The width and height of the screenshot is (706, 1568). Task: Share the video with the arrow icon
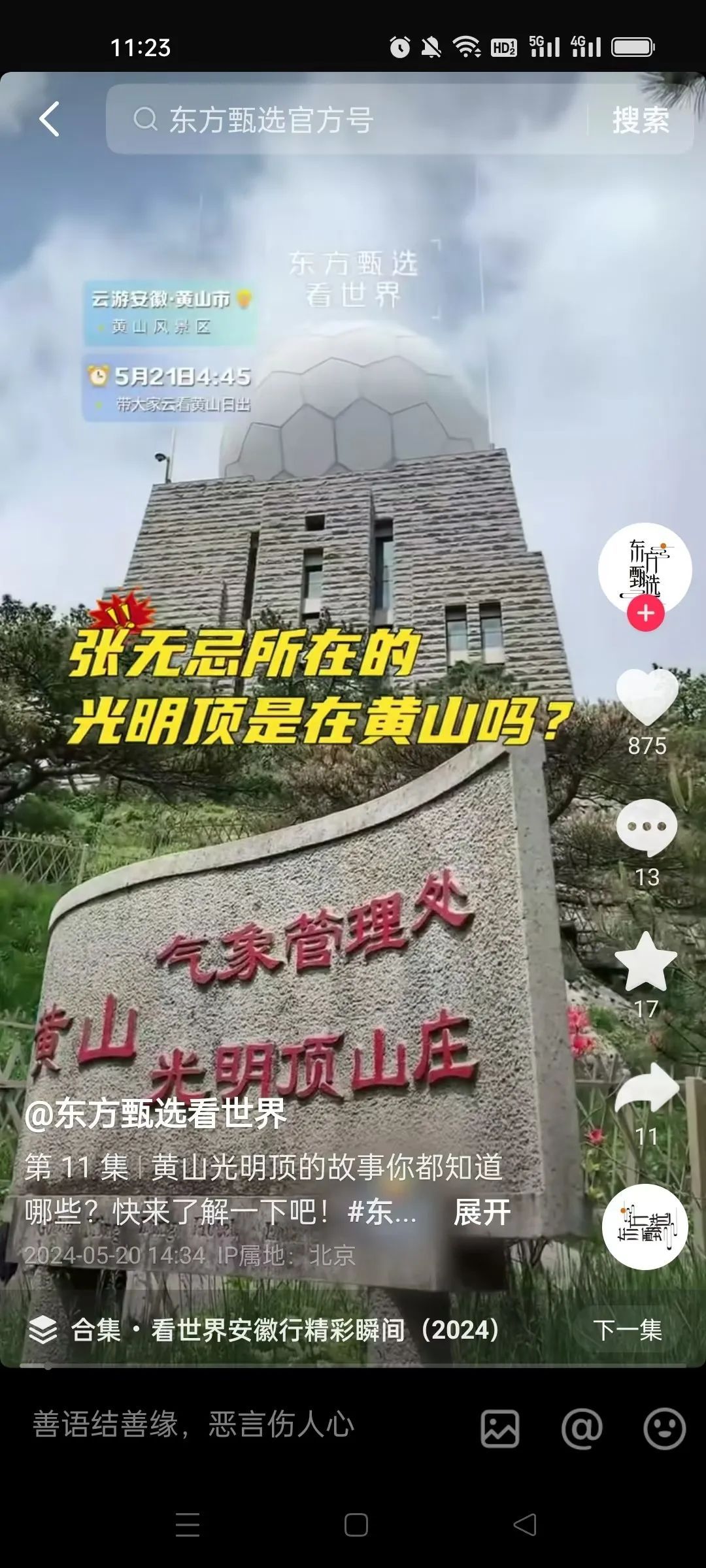point(647,1090)
